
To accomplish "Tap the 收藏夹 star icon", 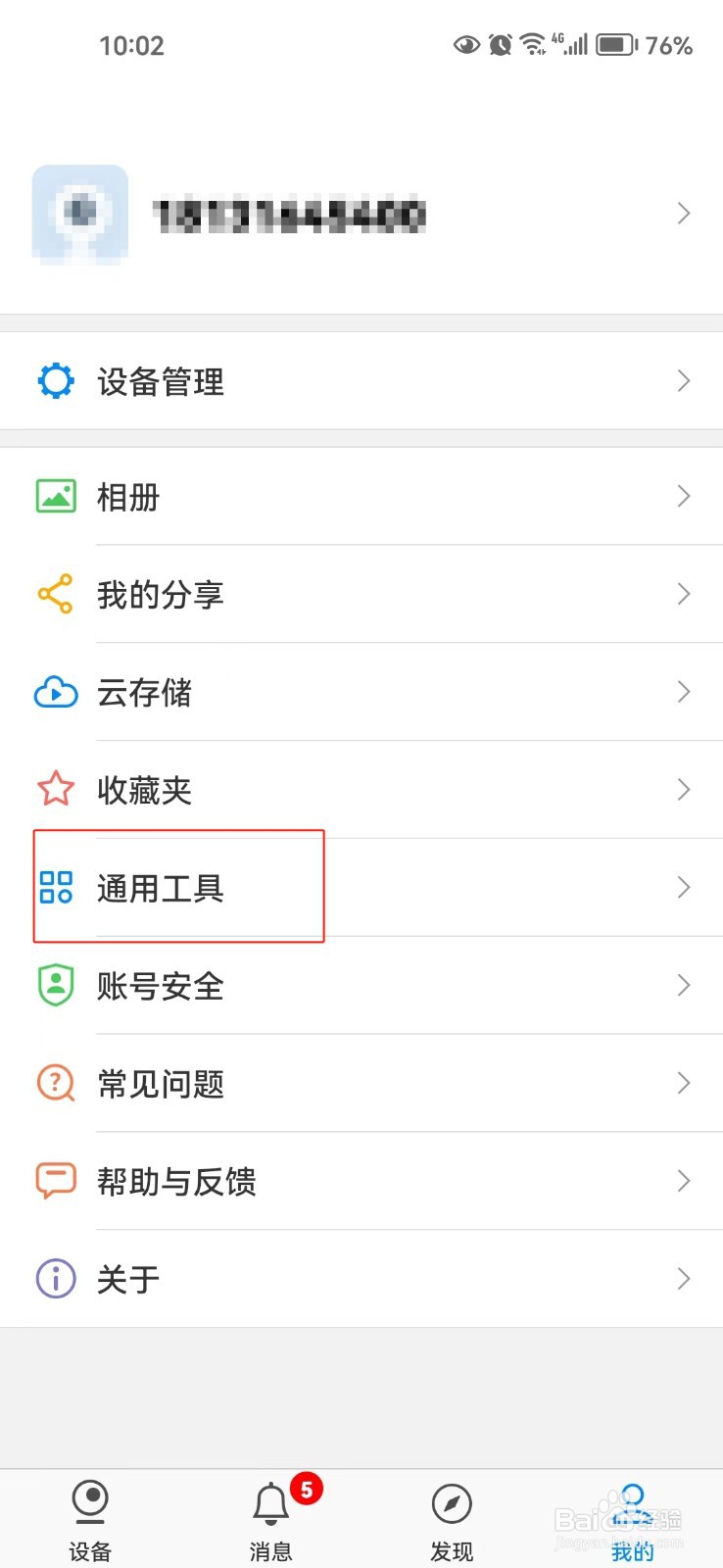I will (56, 789).
